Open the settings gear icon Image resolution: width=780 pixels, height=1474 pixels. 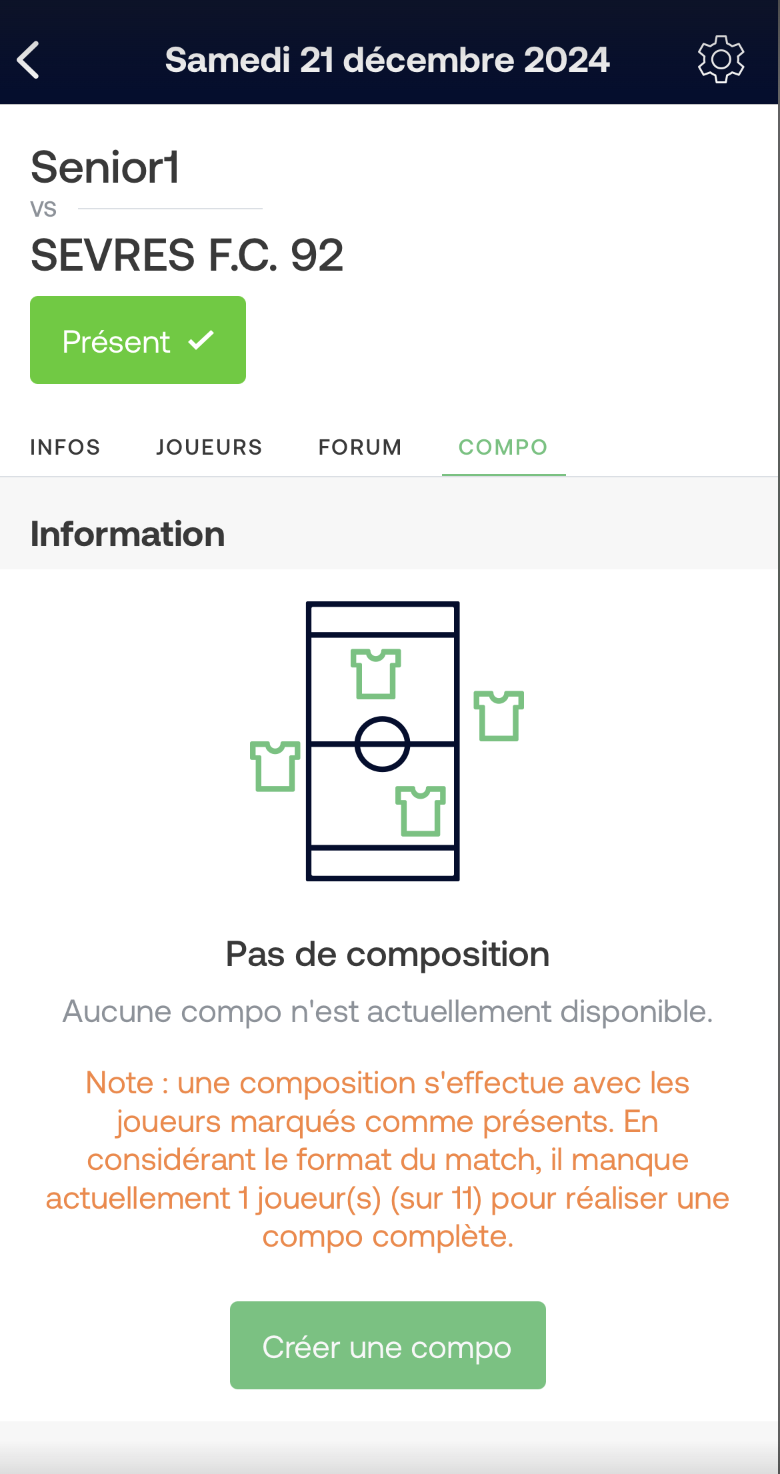721,60
